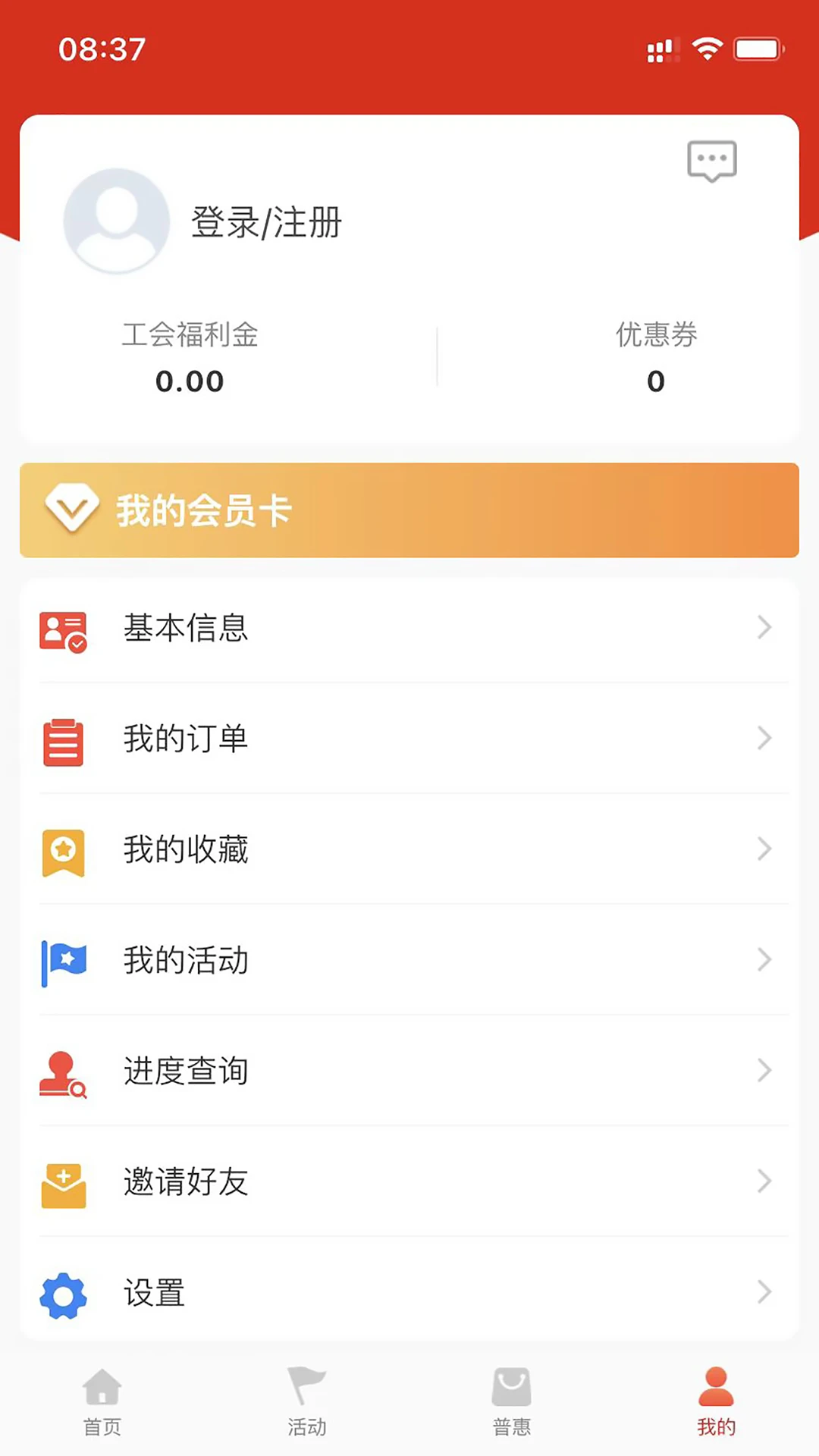Screen dimensions: 819x1456
Task: Open the message center icon
Action: tap(711, 160)
